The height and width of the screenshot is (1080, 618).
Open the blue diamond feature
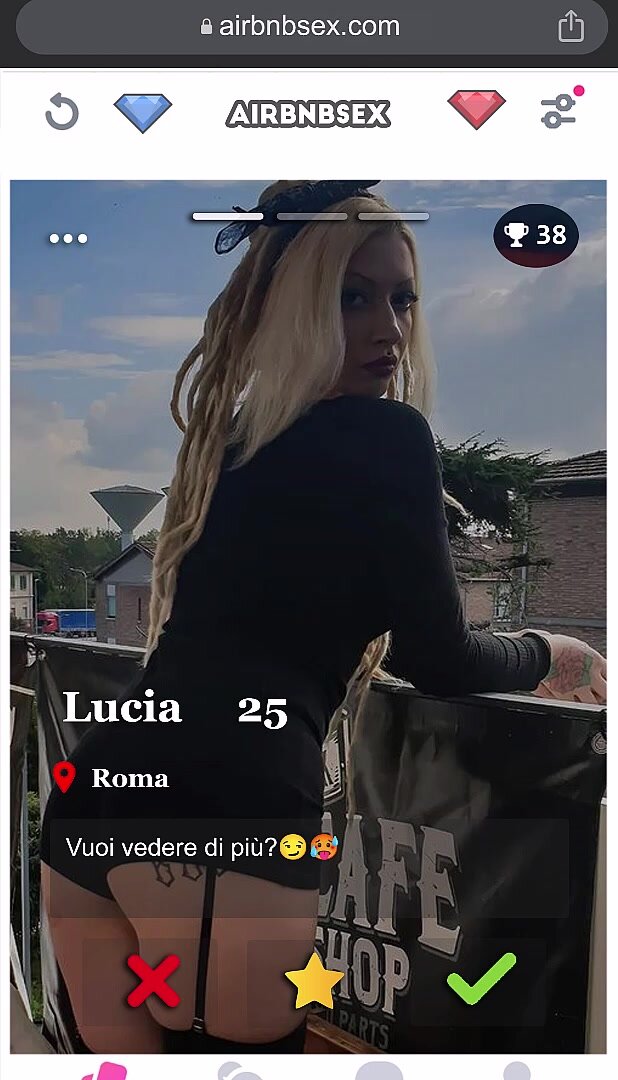pyautogui.click(x=143, y=112)
